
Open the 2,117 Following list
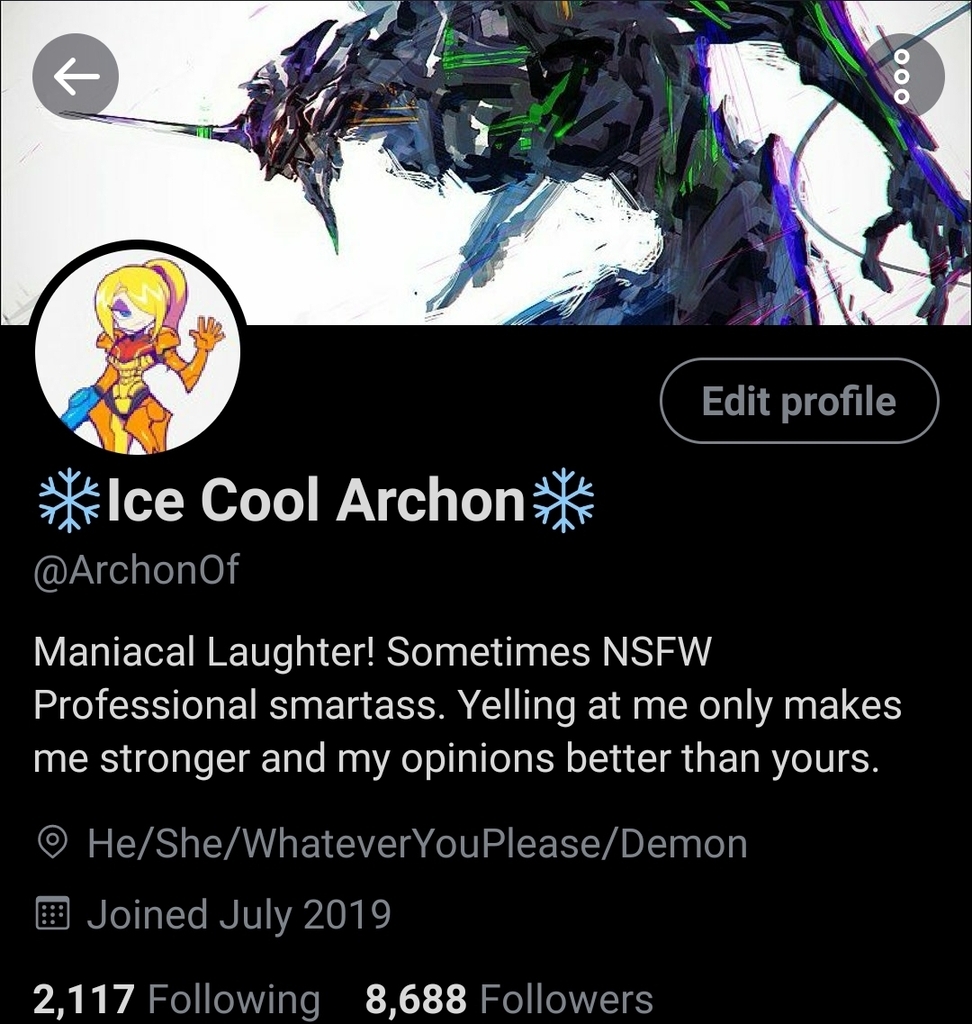(x=176, y=998)
